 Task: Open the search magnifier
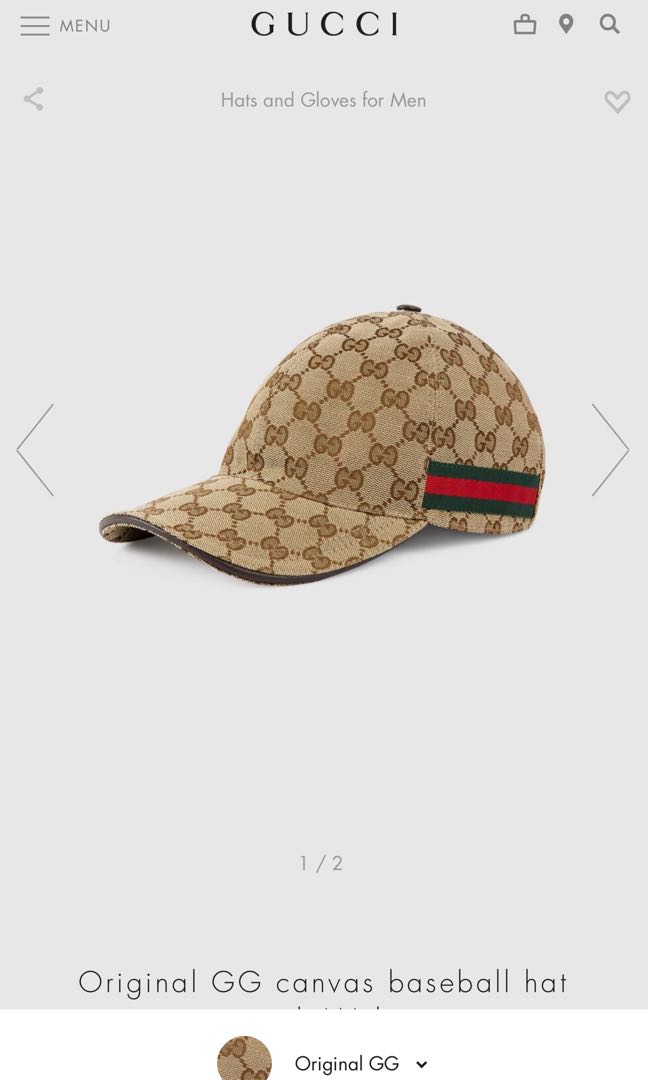609,24
